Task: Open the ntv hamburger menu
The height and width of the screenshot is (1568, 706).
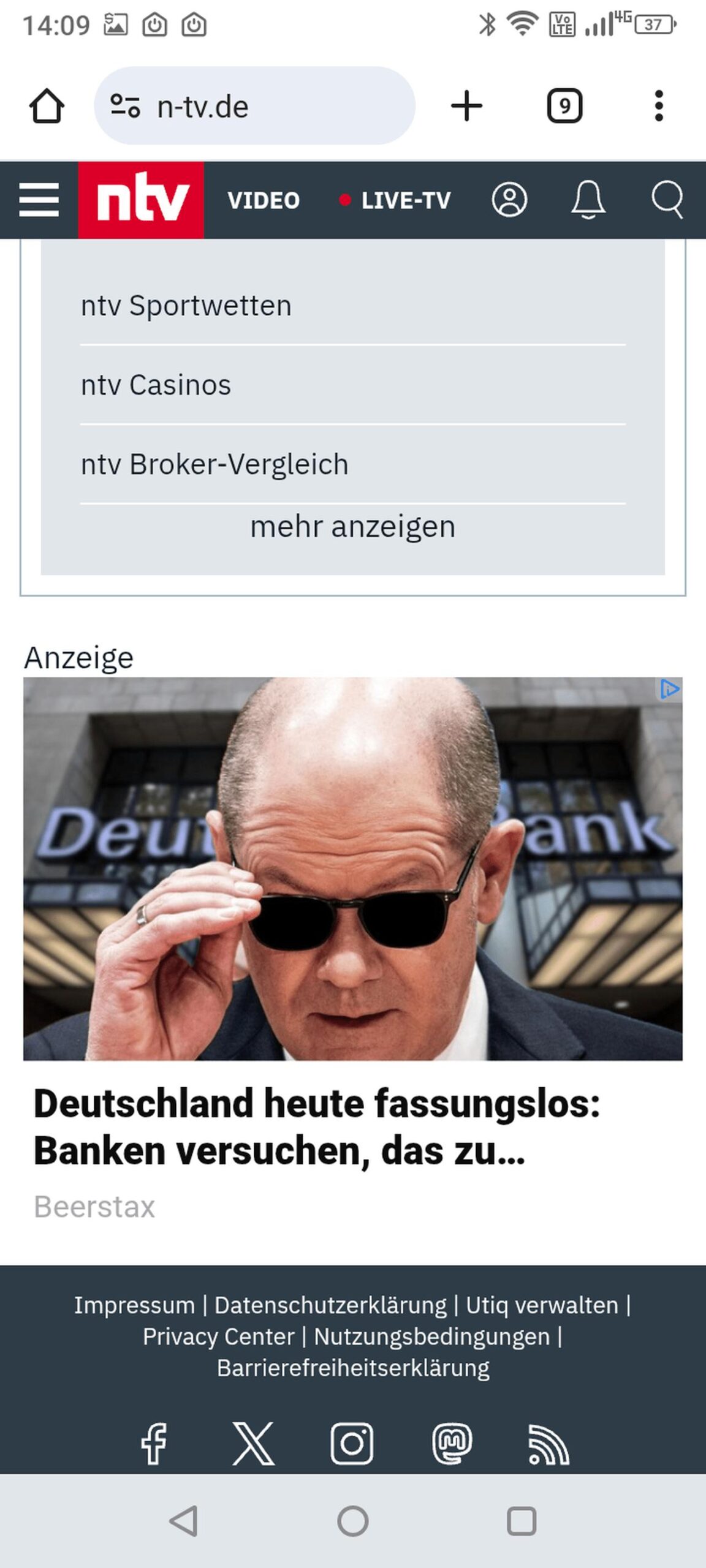Action: click(39, 200)
